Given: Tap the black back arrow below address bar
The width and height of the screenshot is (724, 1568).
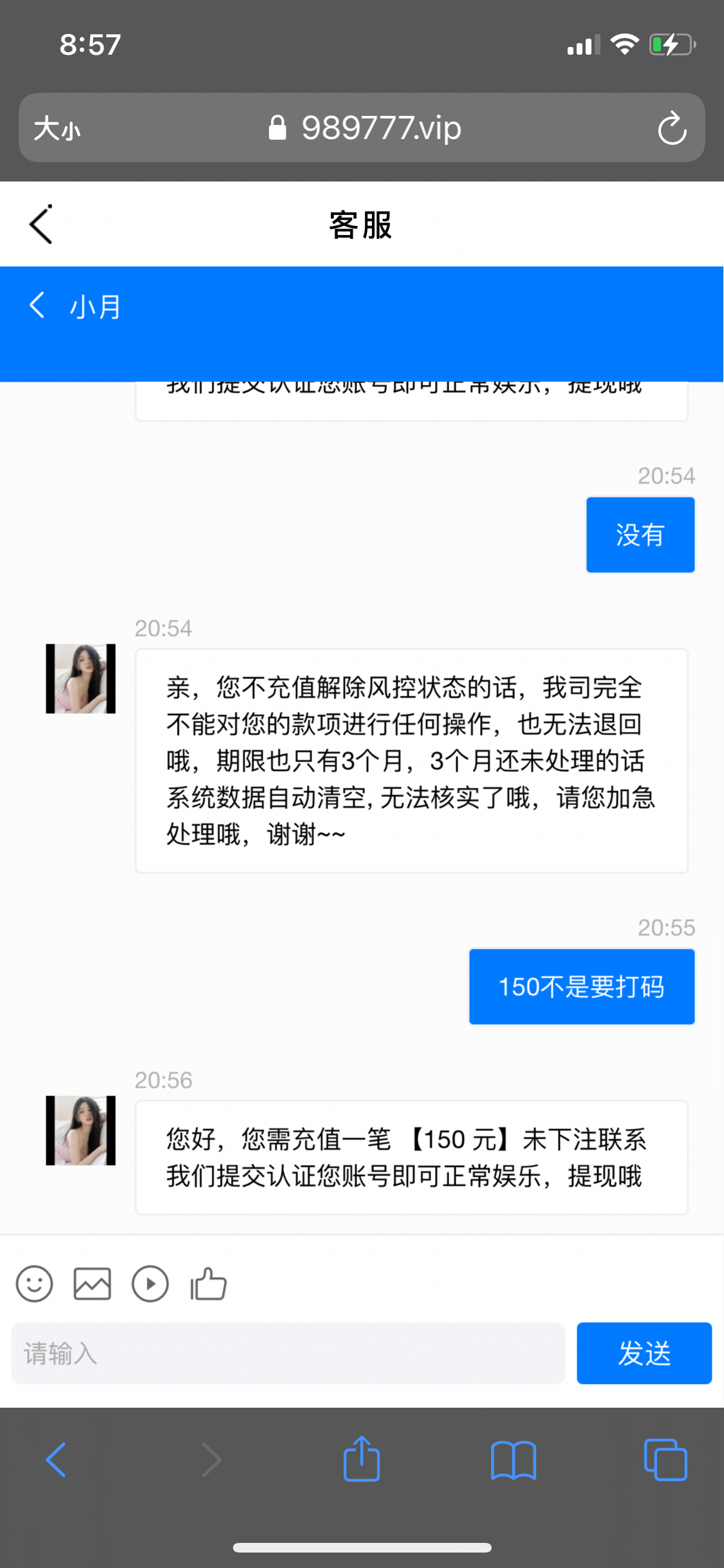Looking at the screenshot, I should [x=41, y=225].
